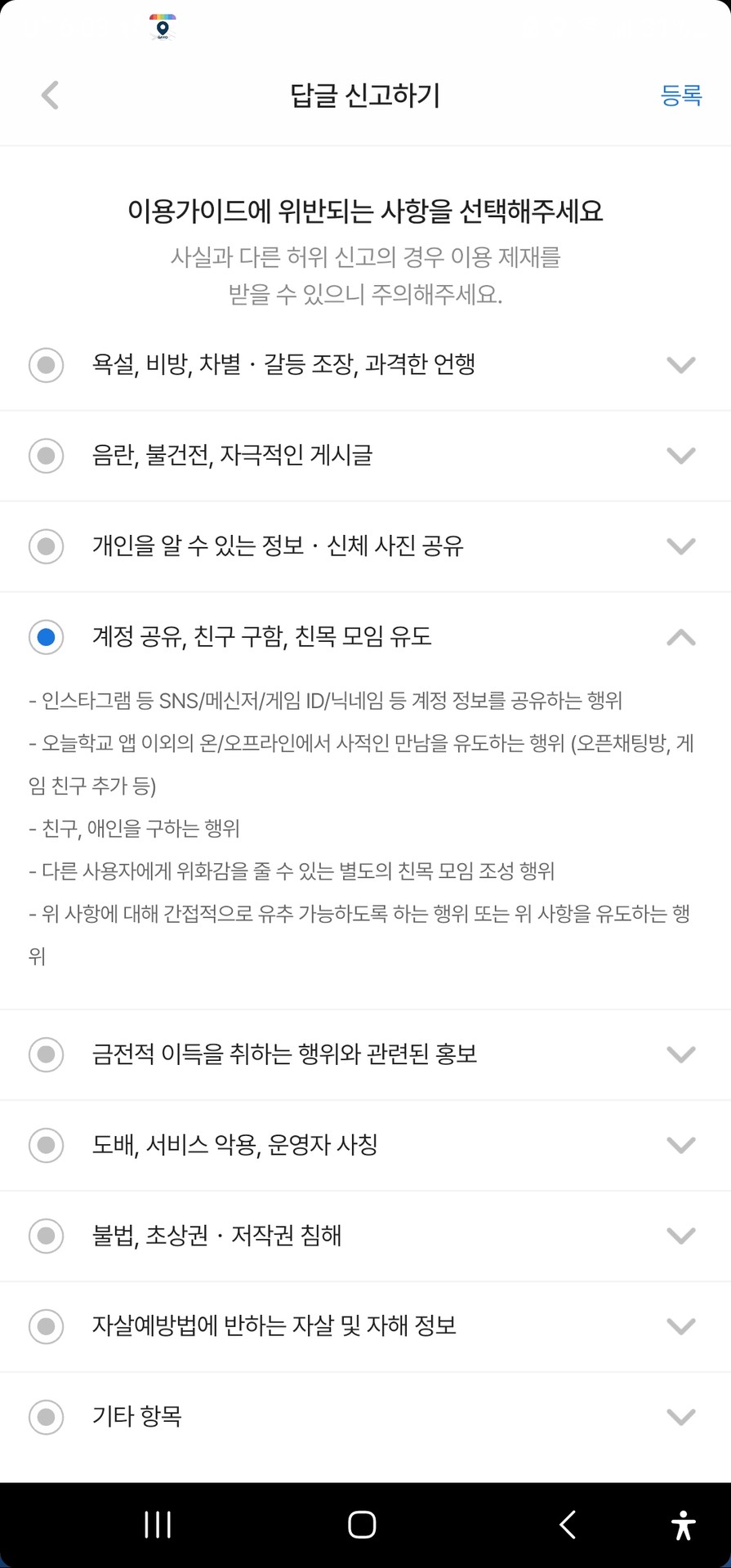This screenshot has width=731, height=1568.
Task: Tap the back arrow to leave report screen
Action: 51,96
